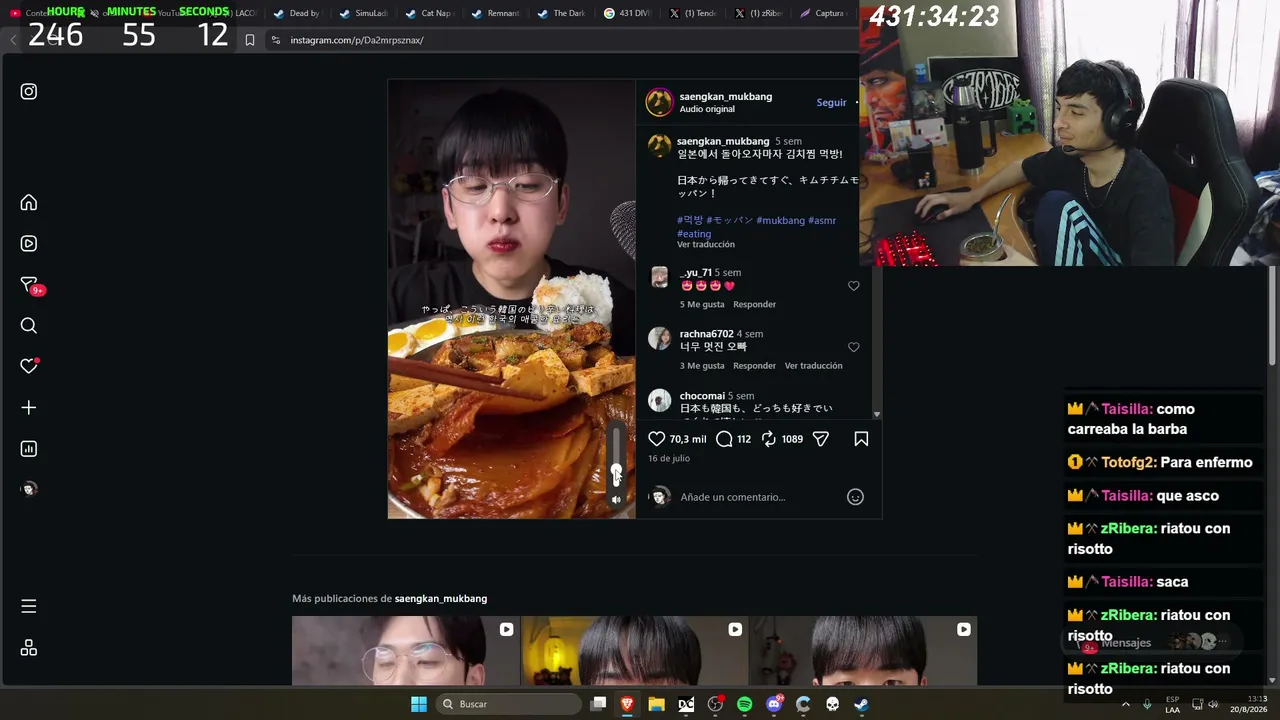Like the comment from _yu_71
The height and width of the screenshot is (720, 1280).
click(x=853, y=286)
